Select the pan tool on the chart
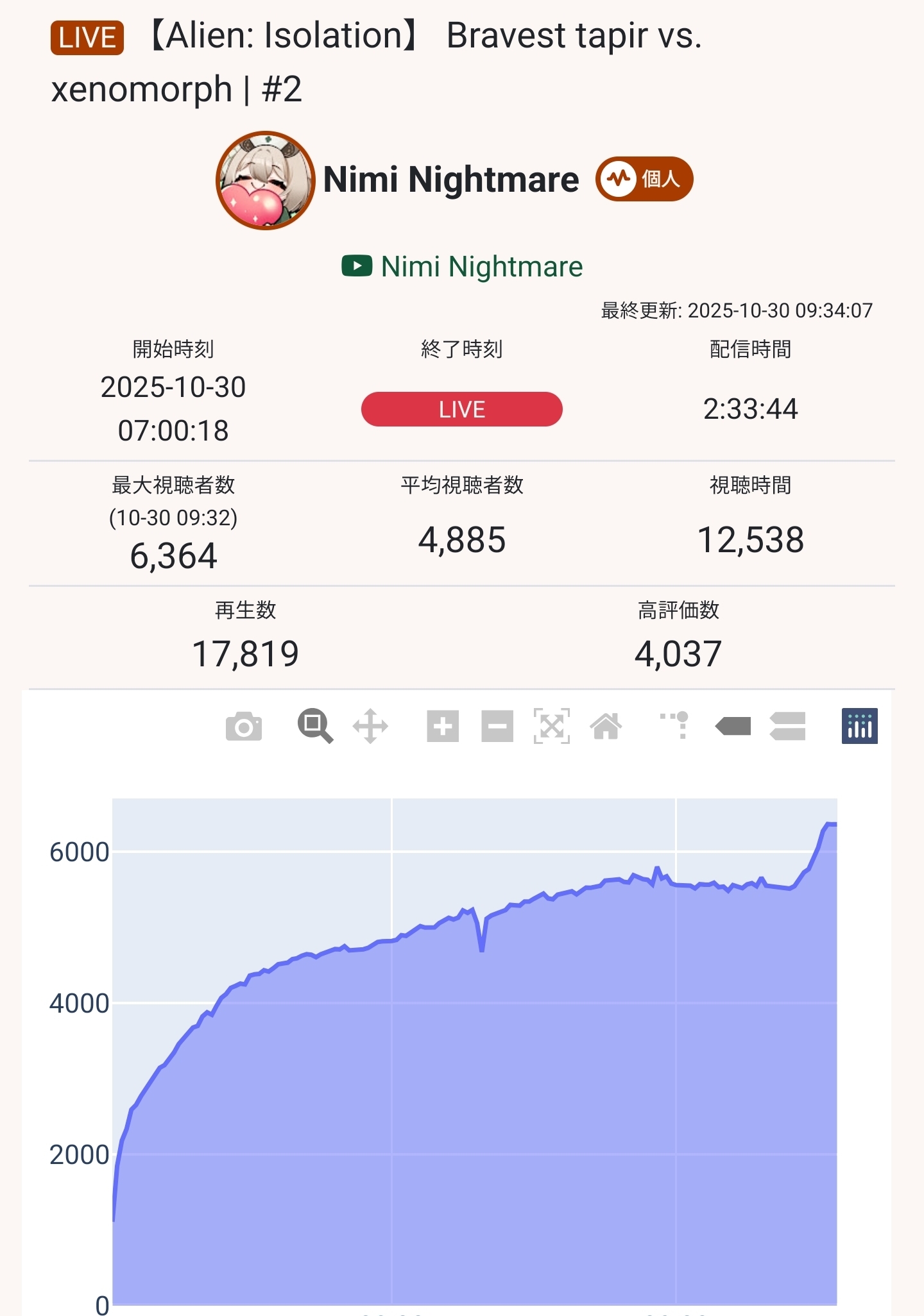This screenshot has width=924, height=1316. tap(370, 727)
